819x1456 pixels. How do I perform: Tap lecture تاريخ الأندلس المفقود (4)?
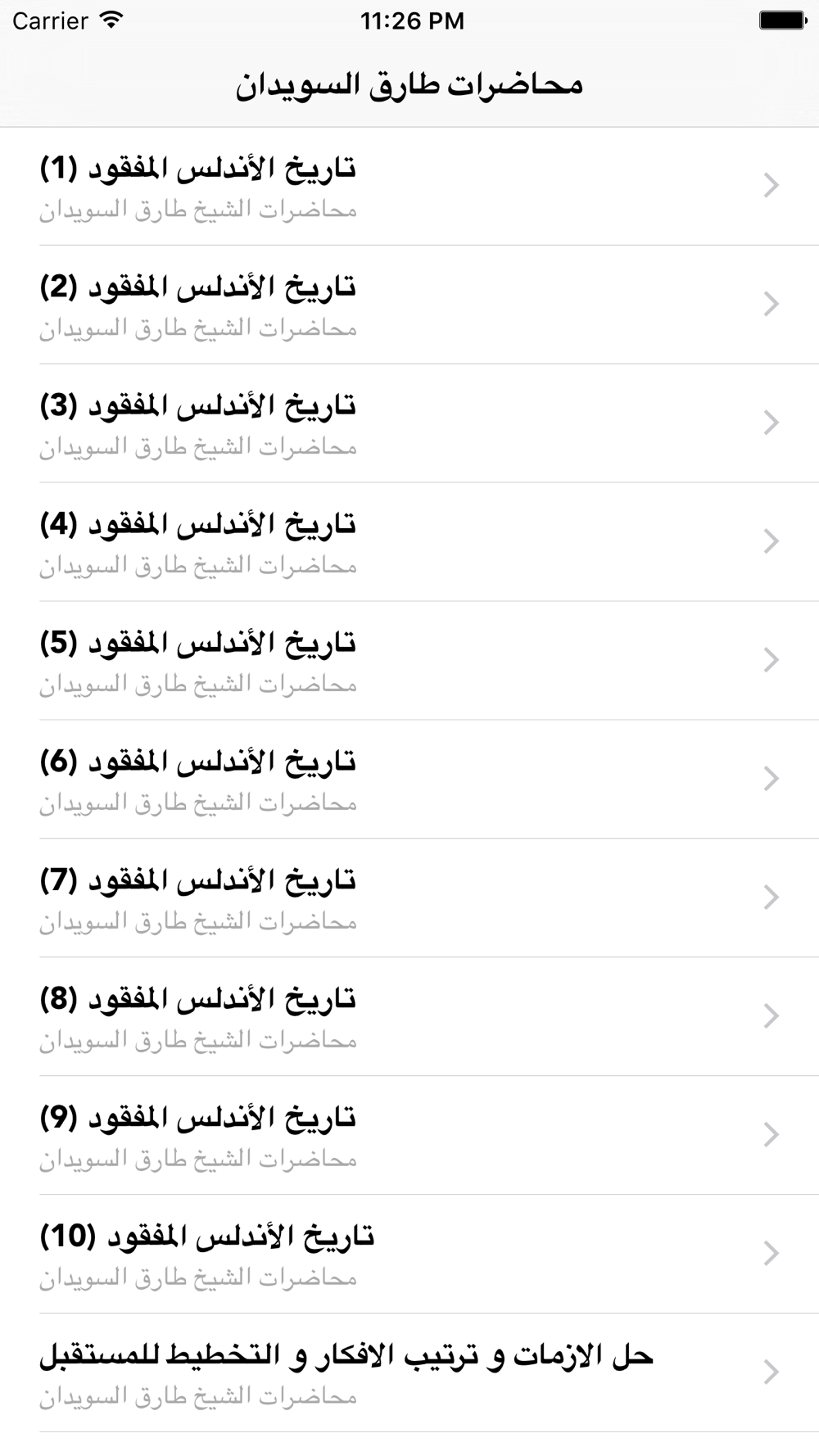[x=409, y=542]
